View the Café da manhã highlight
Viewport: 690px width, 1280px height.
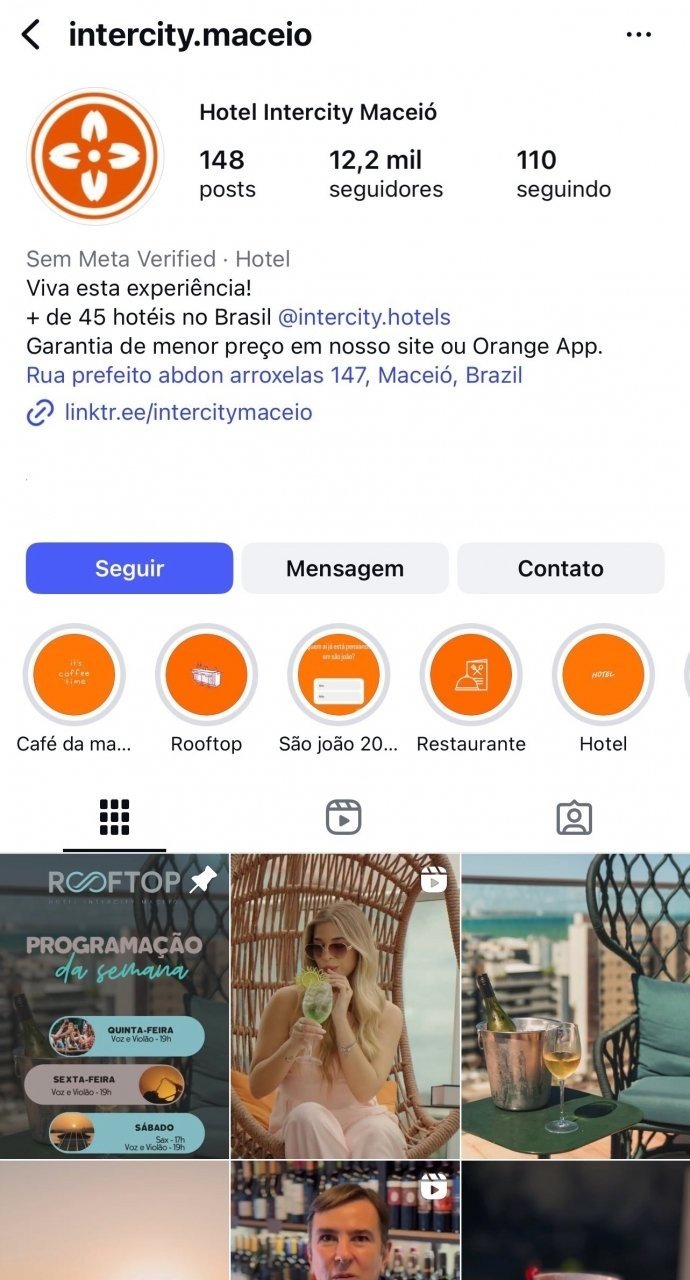[74, 675]
